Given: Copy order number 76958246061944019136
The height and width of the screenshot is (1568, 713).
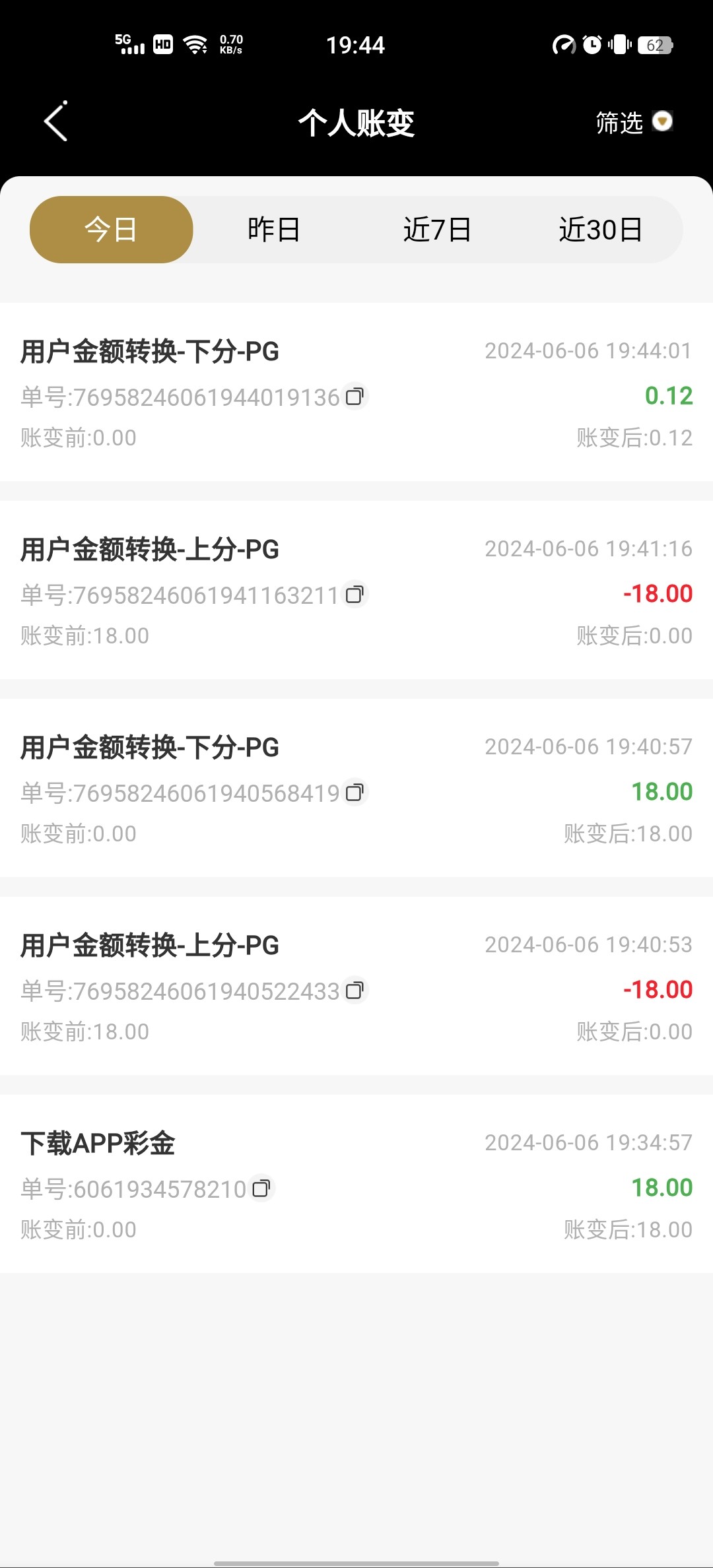Looking at the screenshot, I should 355,397.
